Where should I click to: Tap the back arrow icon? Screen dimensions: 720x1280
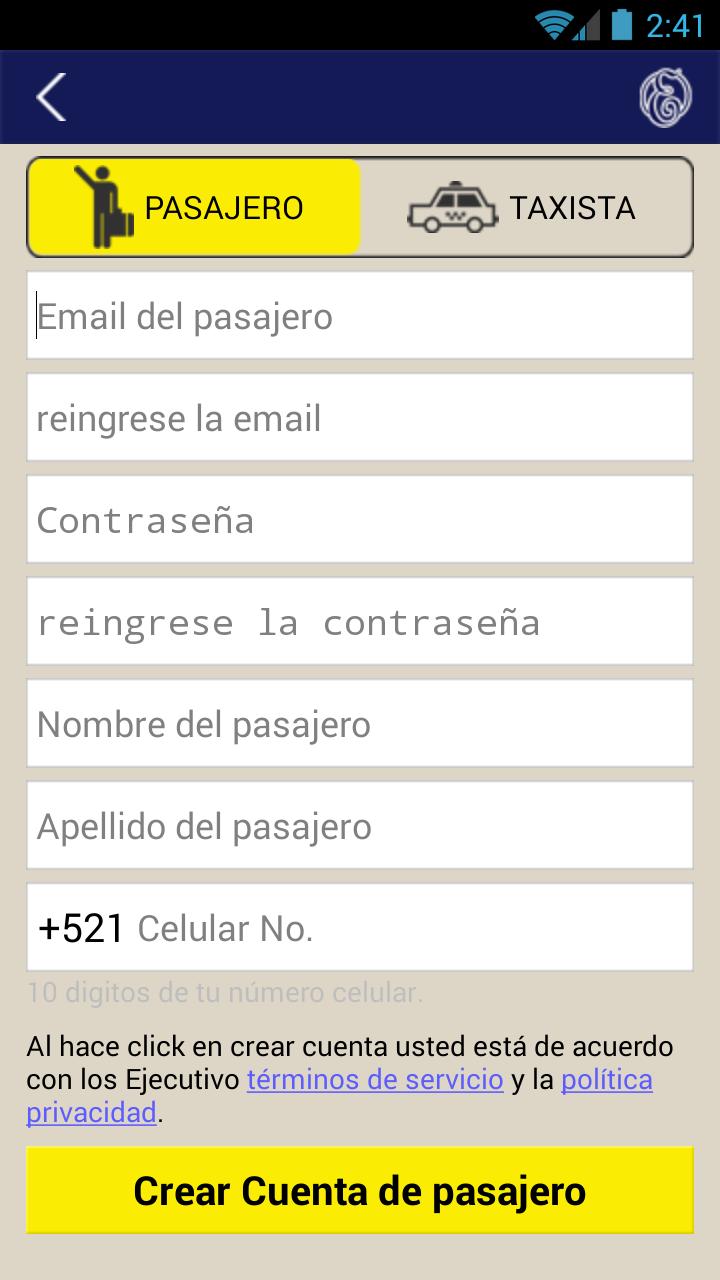(x=50, y=97)
